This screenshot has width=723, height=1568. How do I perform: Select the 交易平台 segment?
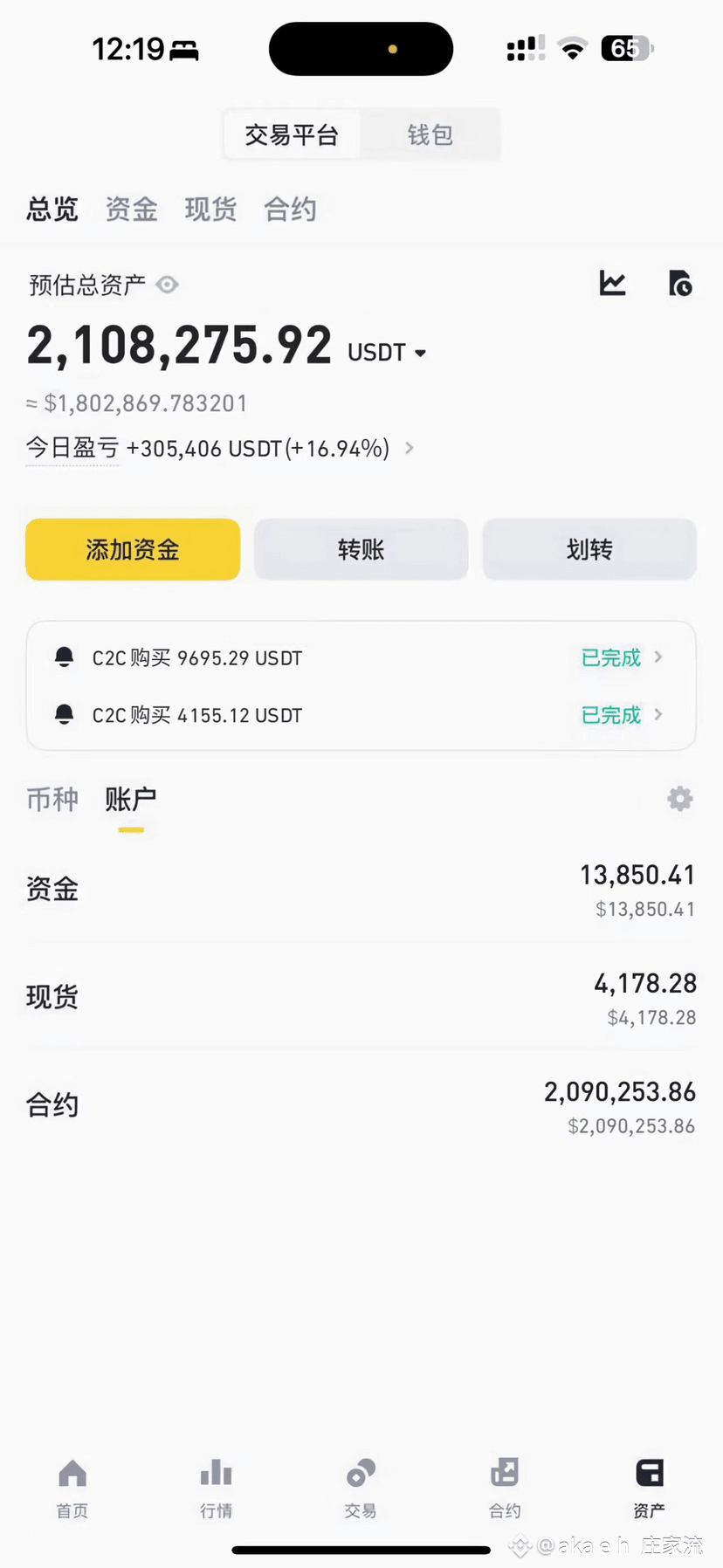[292, 135]
